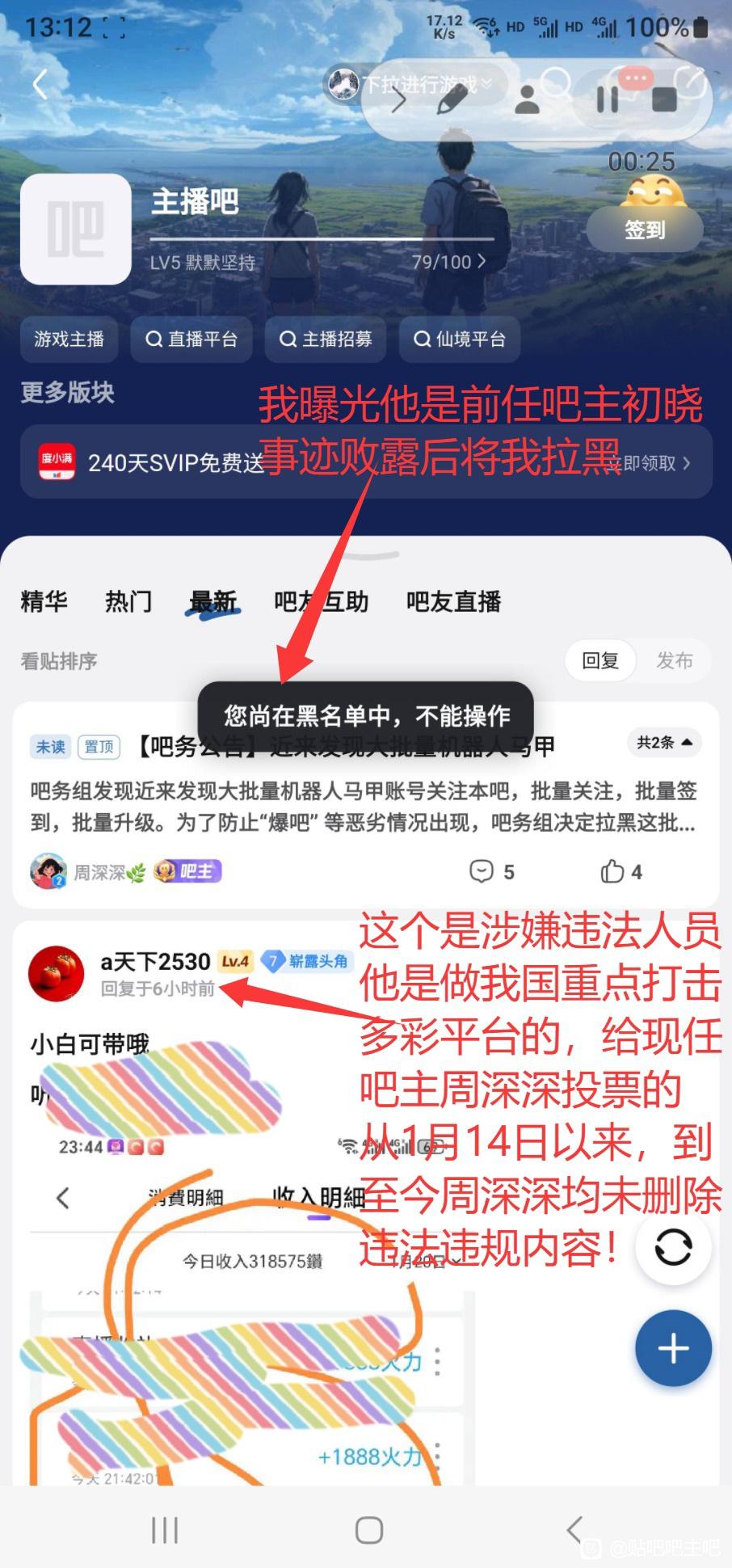732x1568 pixels.
Task: Open the 游戏主播 chip
Action: click(69, 339)
